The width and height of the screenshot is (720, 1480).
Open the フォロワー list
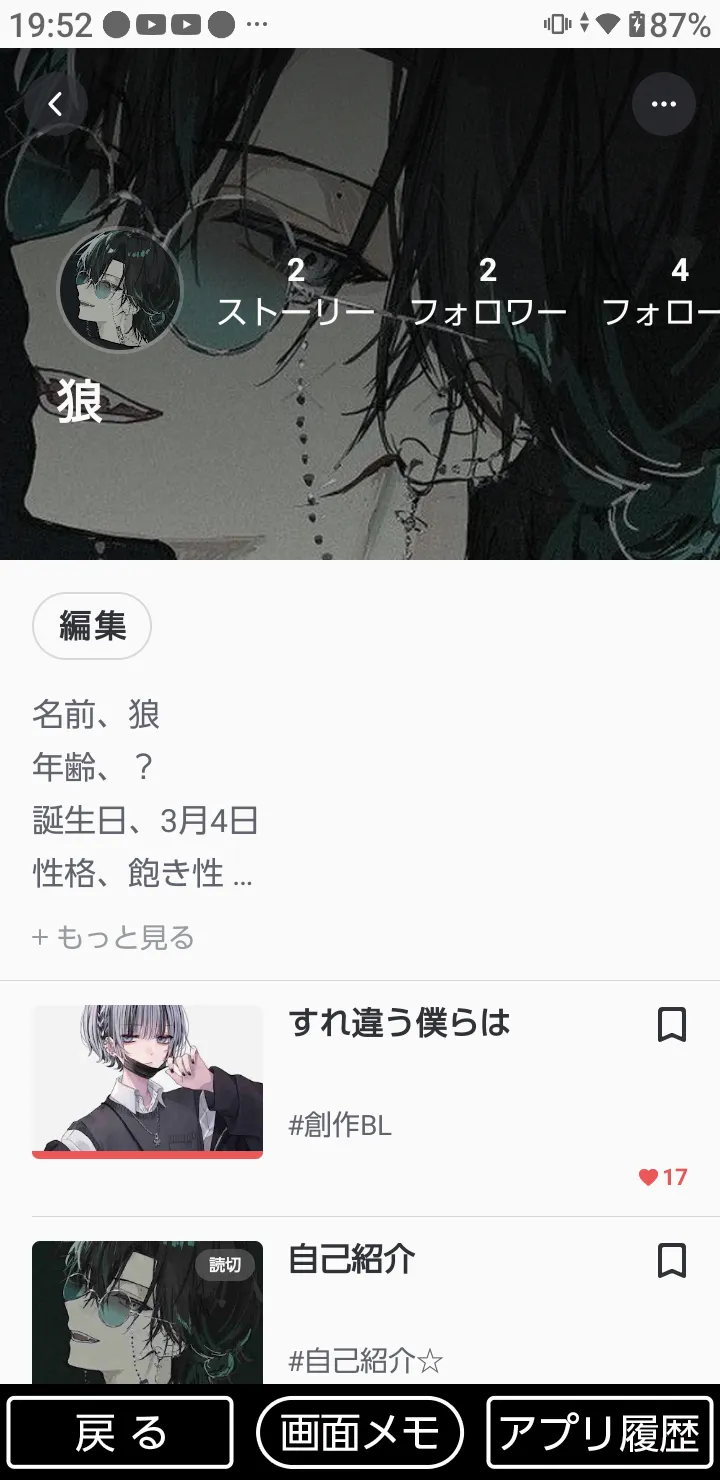click(x=488, y=292)
